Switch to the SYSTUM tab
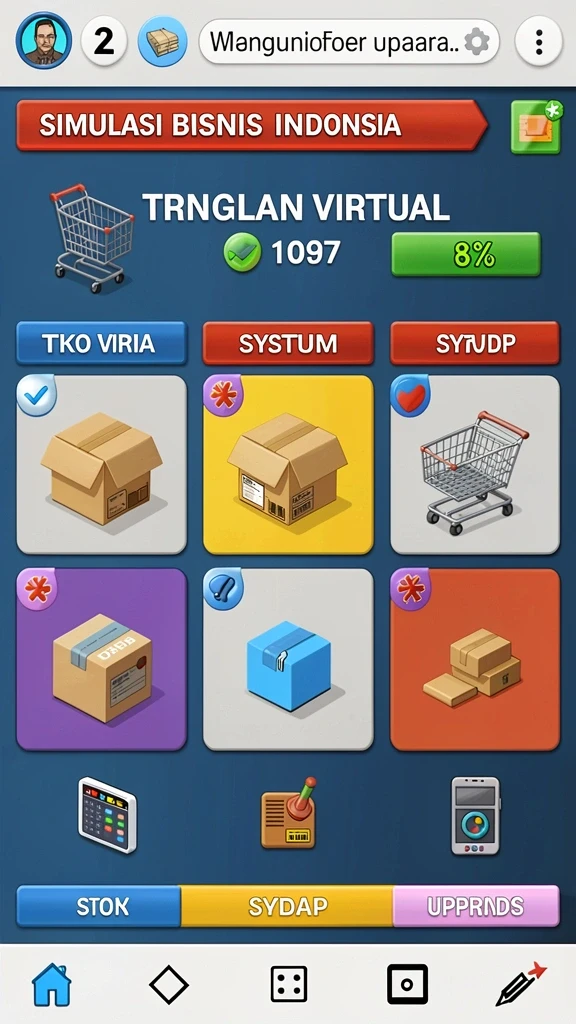576x1024 pixels. 288,343
